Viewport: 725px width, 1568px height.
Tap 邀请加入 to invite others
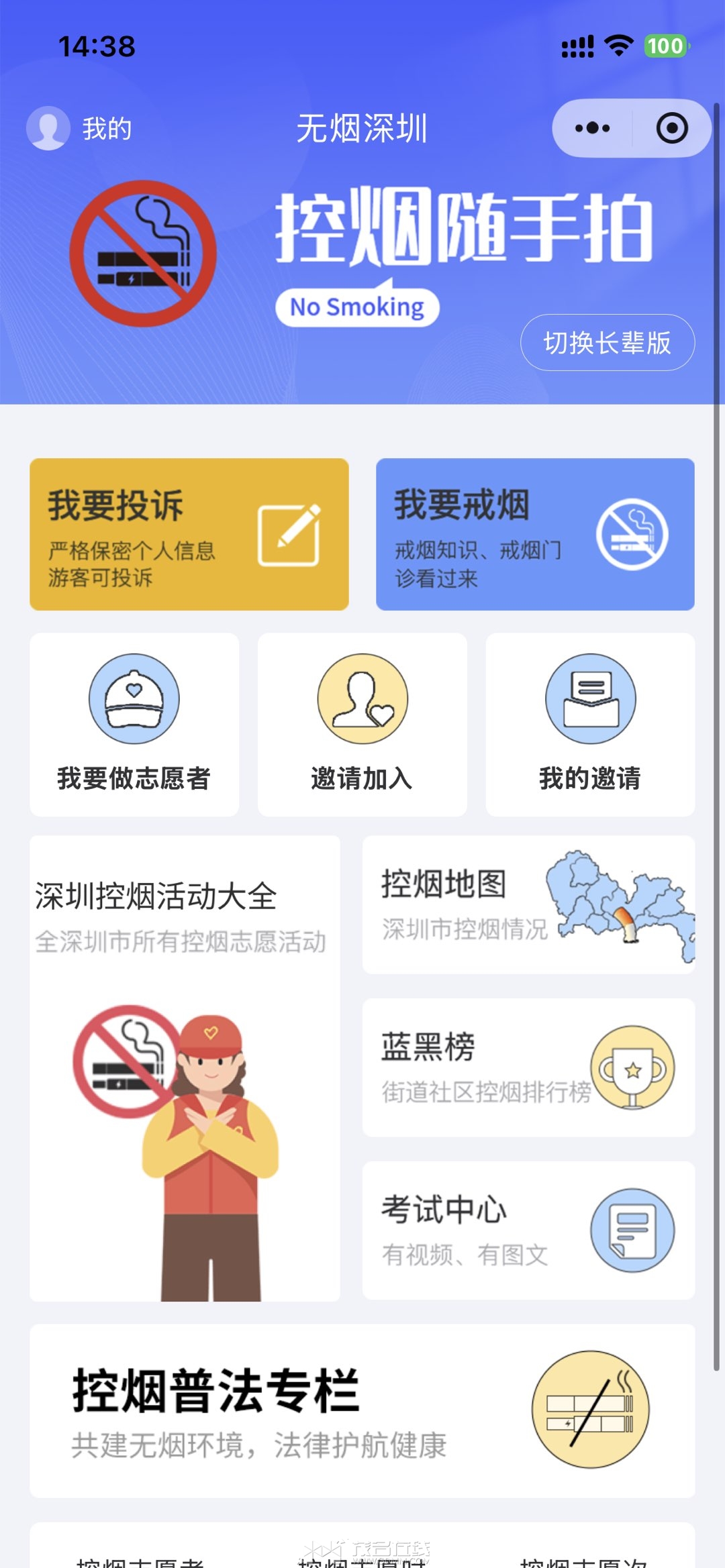tap(362, 725)
